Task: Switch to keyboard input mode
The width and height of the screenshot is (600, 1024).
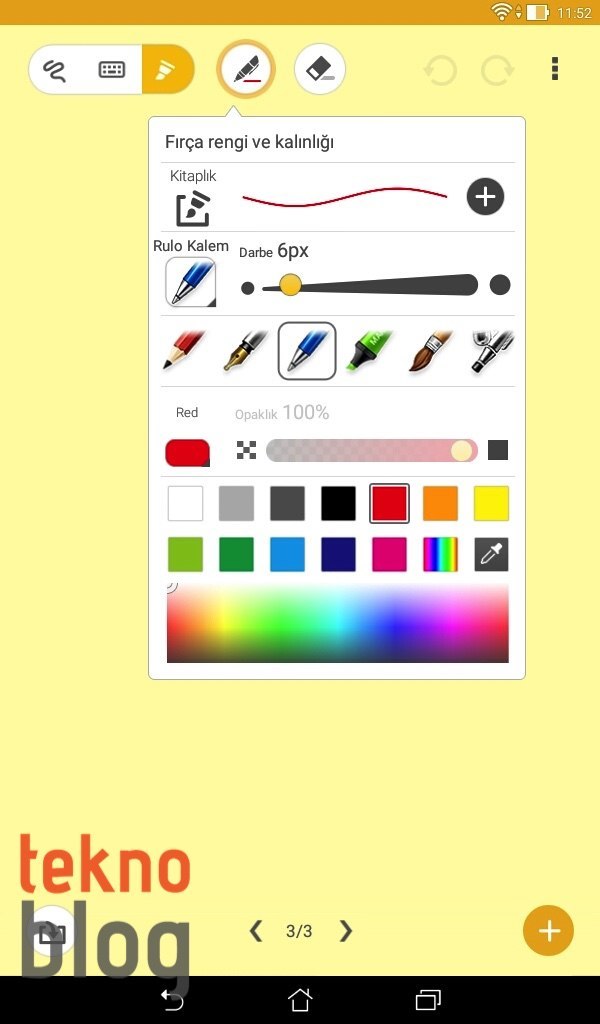Action: [x=111, y=70]
